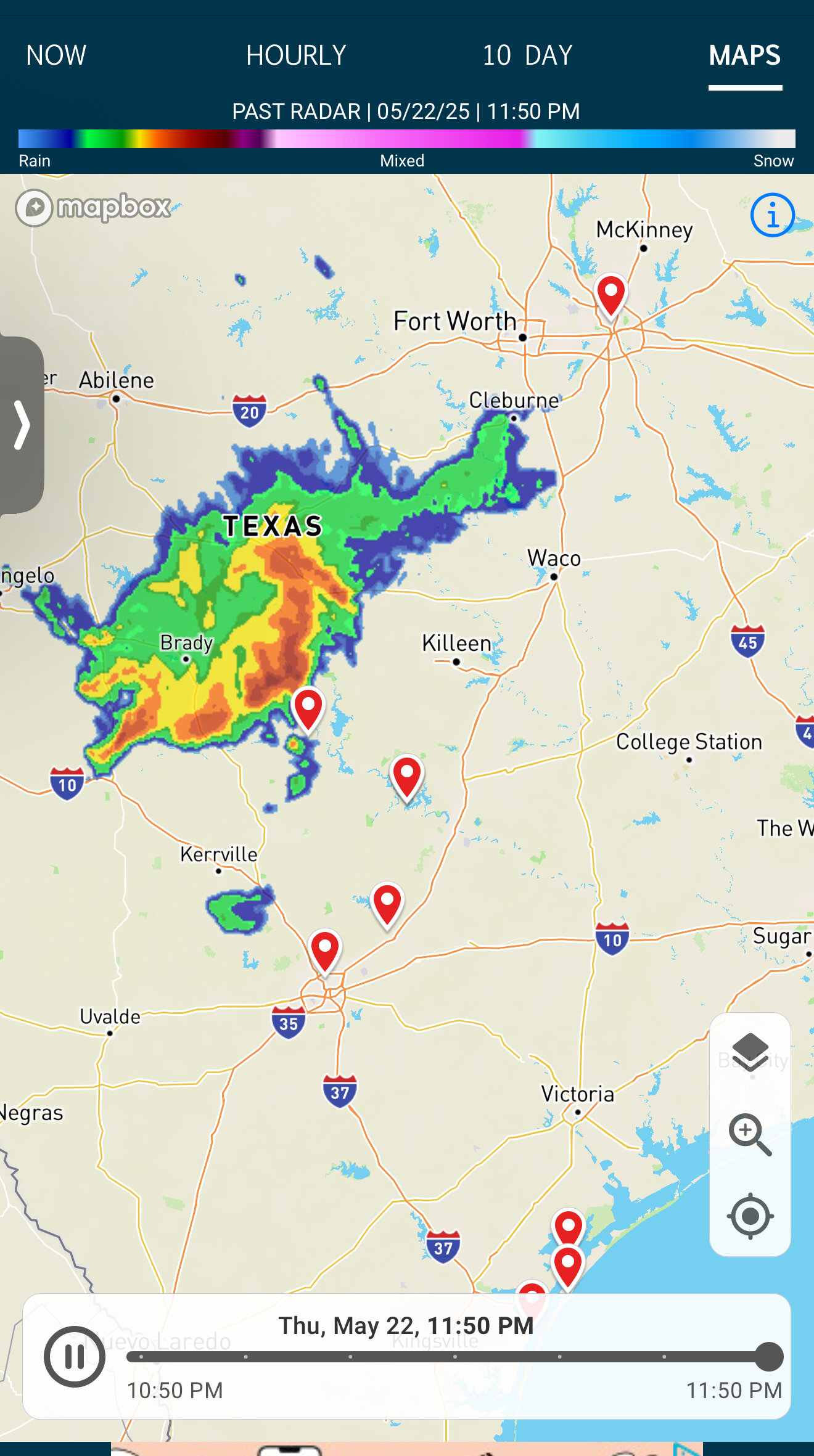Switch to the NOW tab

pyautogui.click(x=56, y=55)
